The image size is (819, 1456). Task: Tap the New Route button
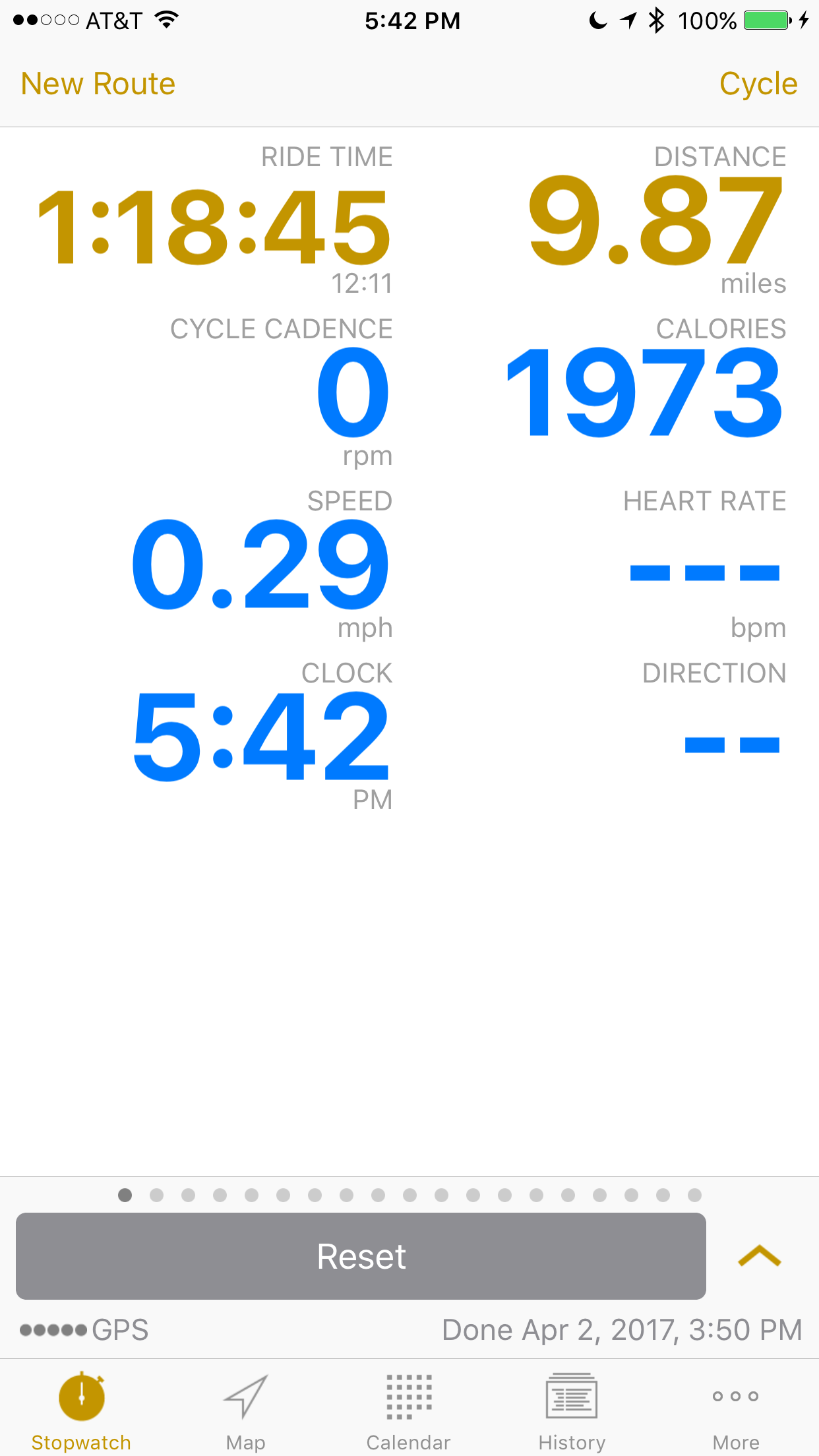tap(98, 84)
